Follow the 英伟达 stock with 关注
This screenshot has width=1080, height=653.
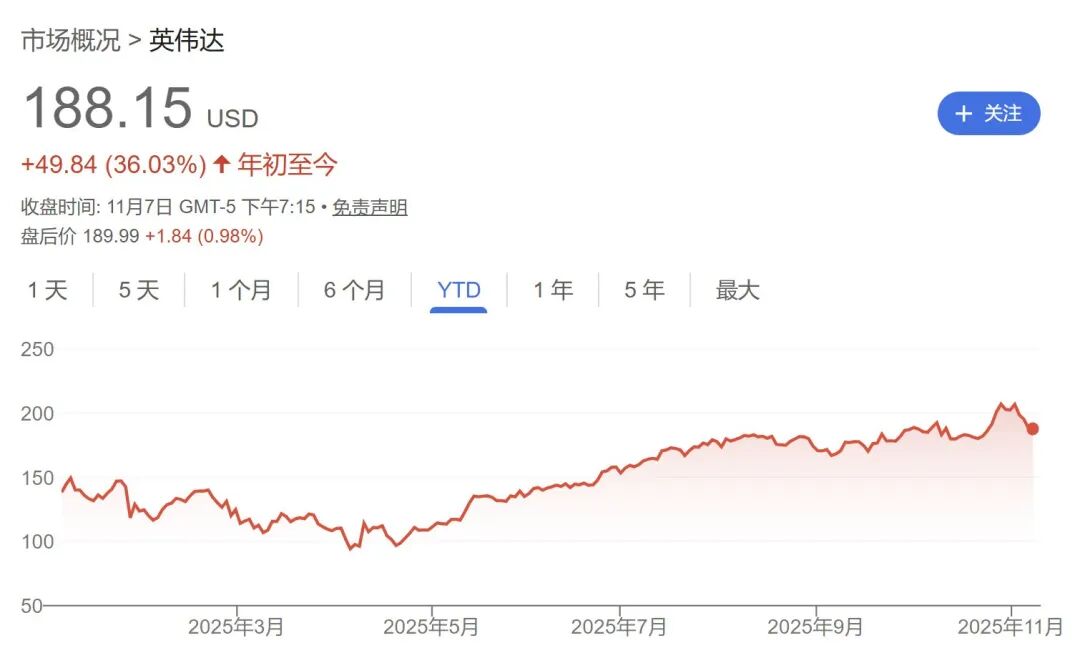(988, 114)
